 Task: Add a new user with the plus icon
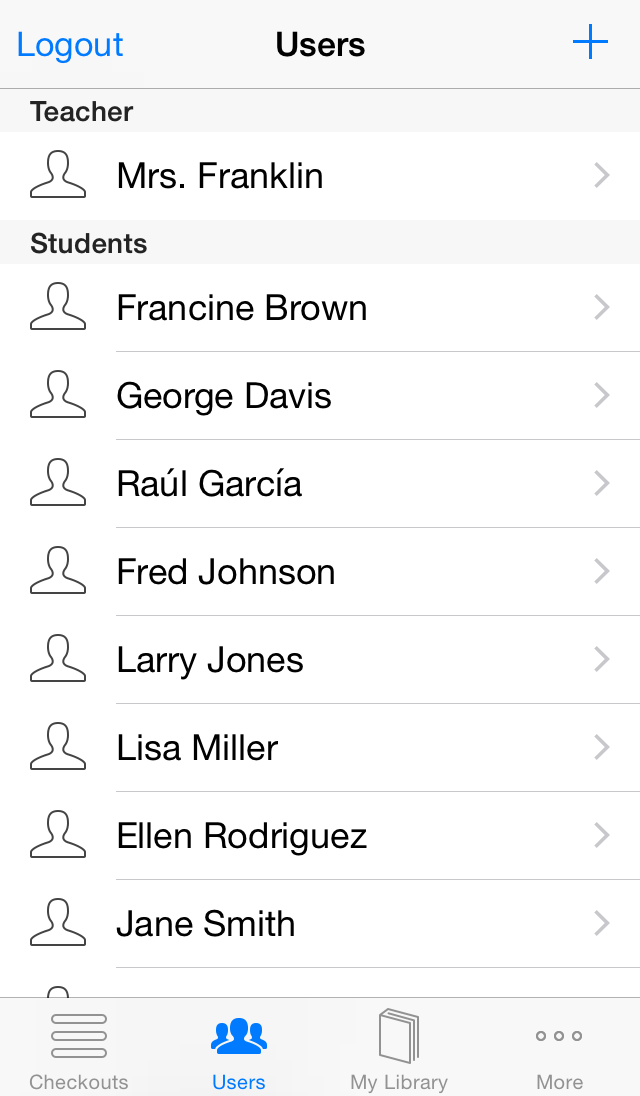pos(590,43)
